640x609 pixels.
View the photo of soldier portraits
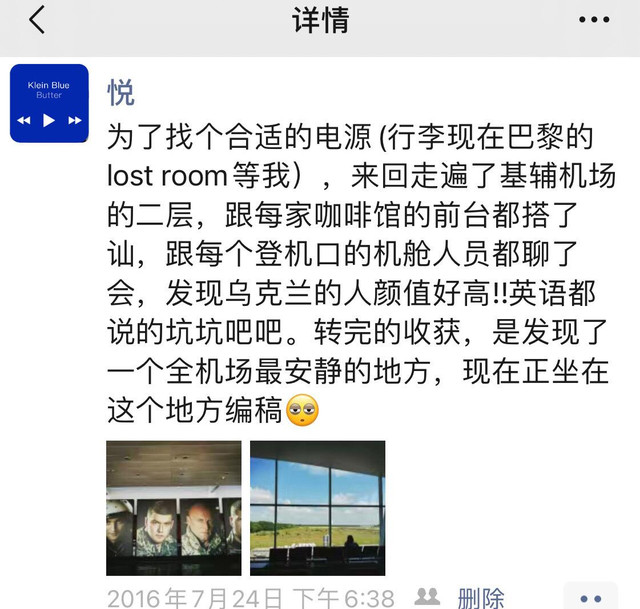tap(174, 506)
